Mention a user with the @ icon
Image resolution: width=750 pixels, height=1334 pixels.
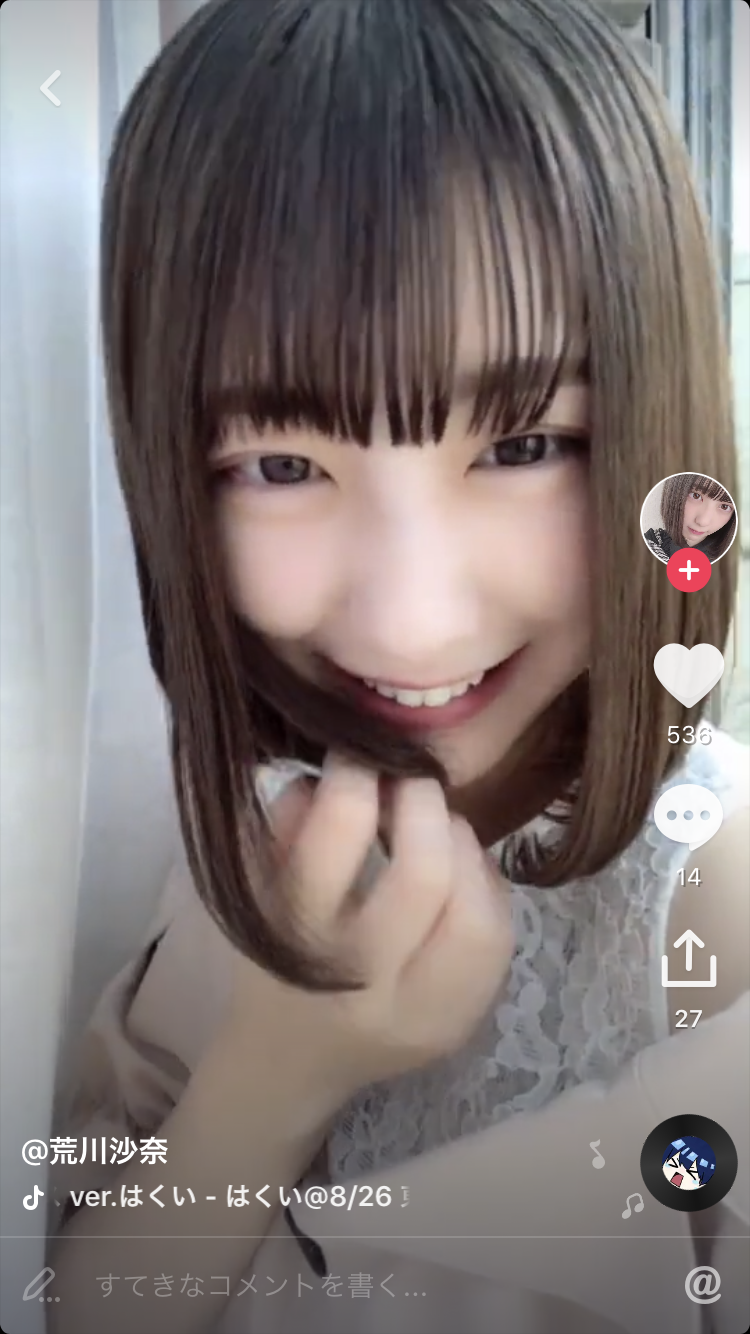click(702, 1285)
